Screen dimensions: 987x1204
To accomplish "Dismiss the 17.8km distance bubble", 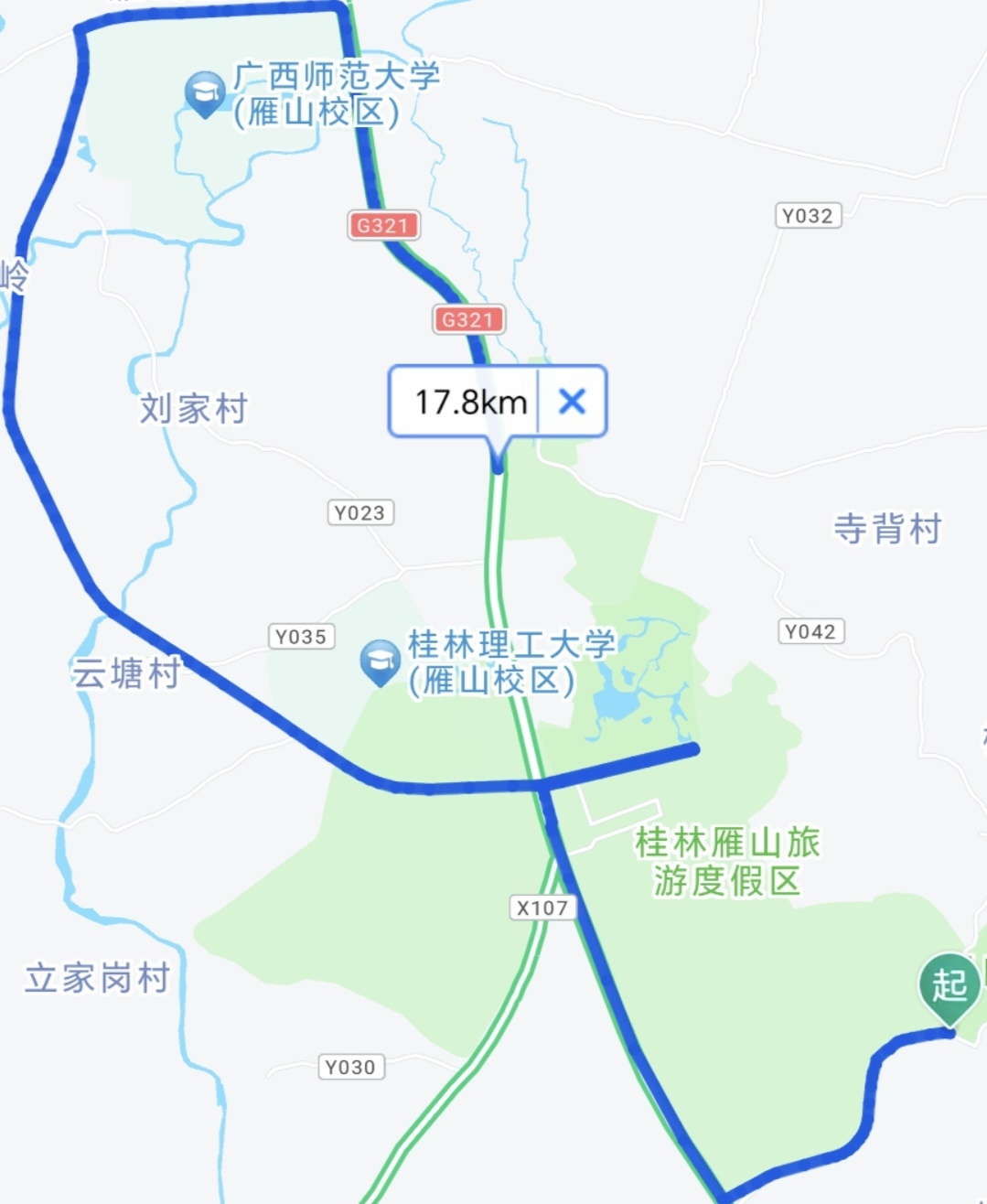I will coord(572,401).
